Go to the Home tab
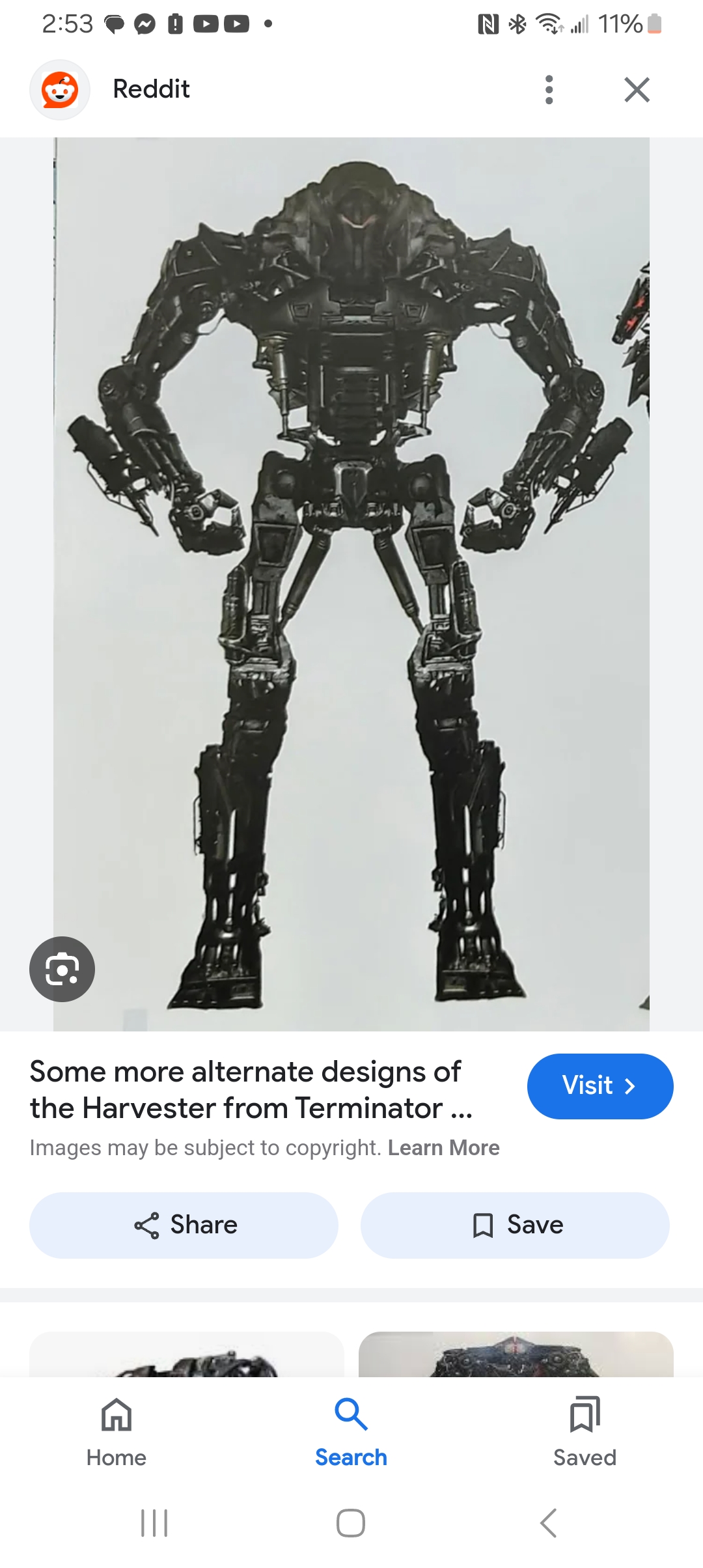Screen dimensions: 703x1568 (x=117, y=1431)
